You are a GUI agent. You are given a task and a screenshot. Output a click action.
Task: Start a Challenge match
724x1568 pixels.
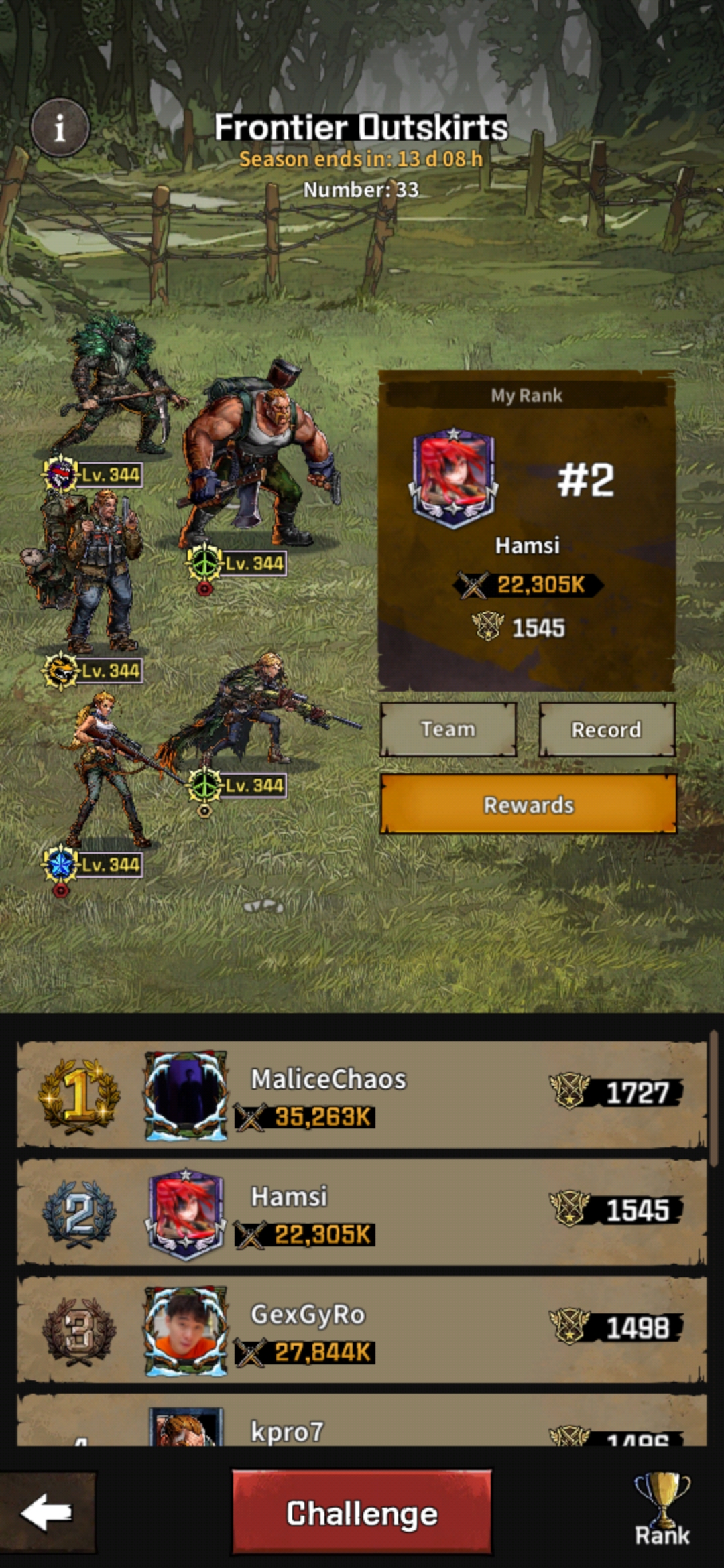362,1513
